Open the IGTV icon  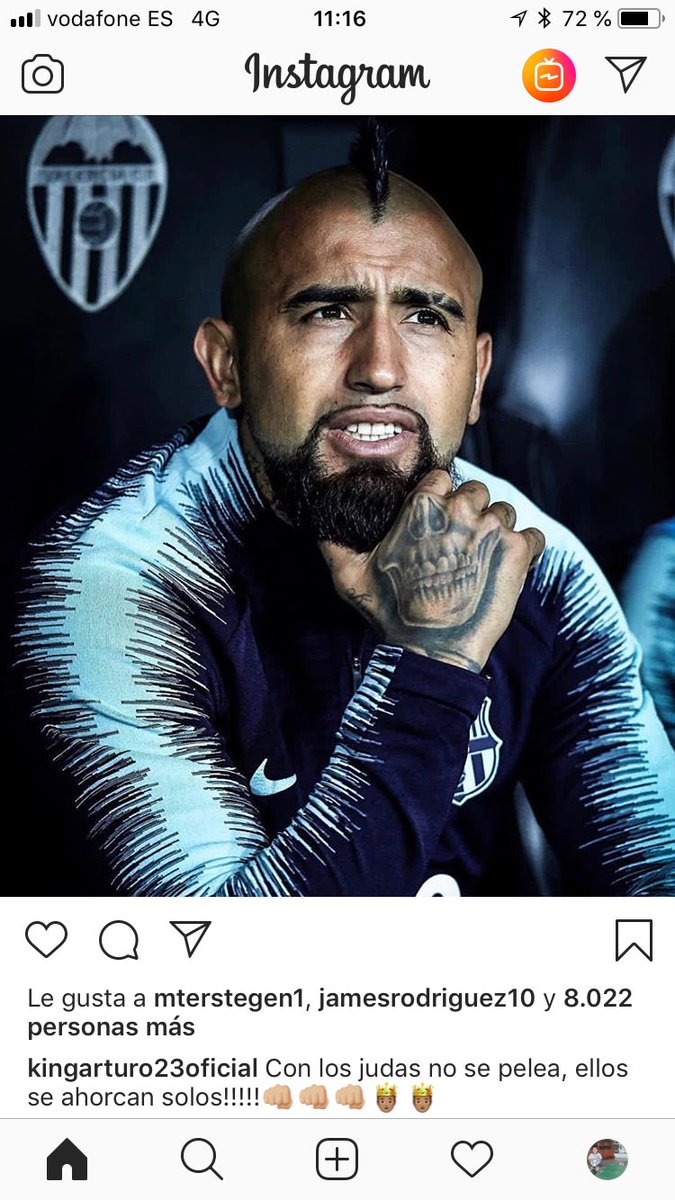[x=548, y=76]
